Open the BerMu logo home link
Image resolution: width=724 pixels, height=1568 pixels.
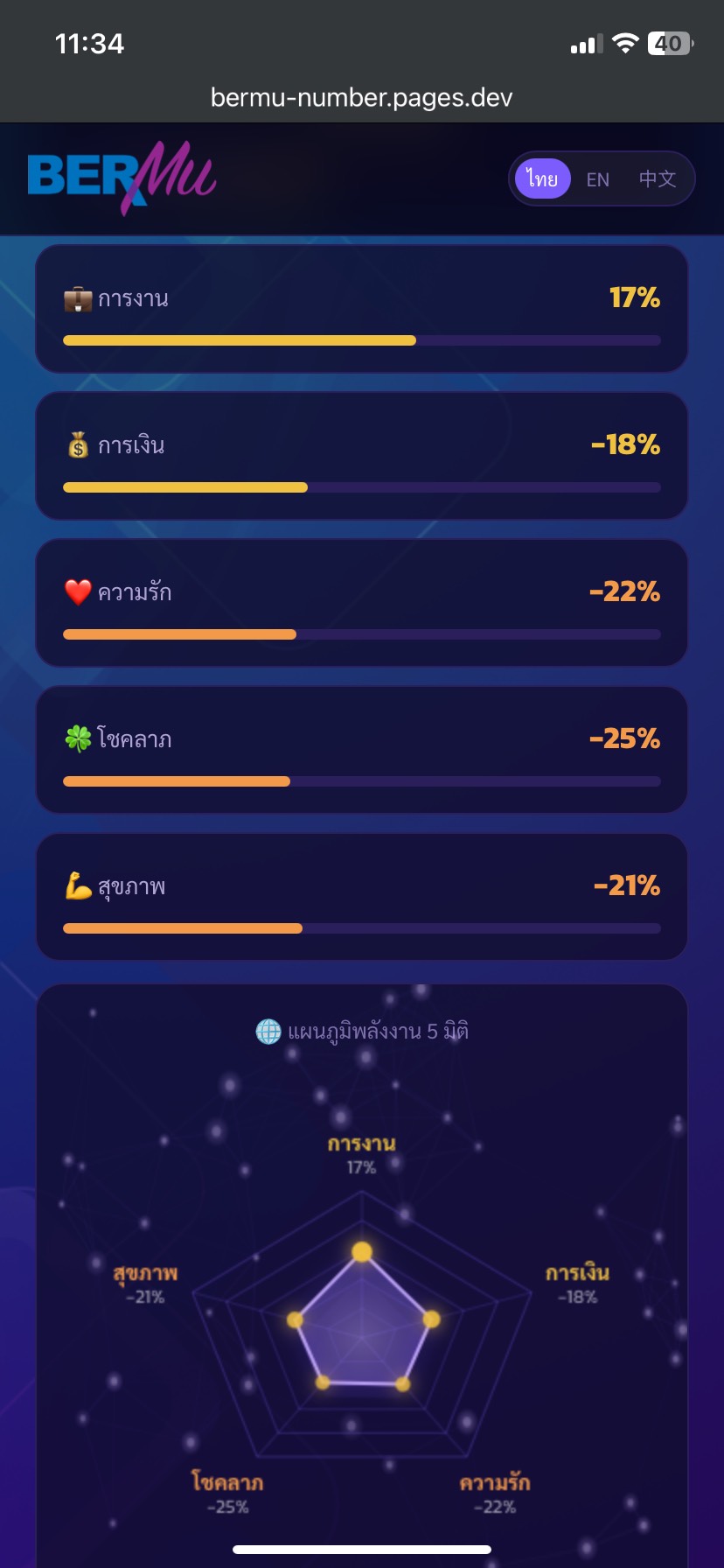pos(122,178)
